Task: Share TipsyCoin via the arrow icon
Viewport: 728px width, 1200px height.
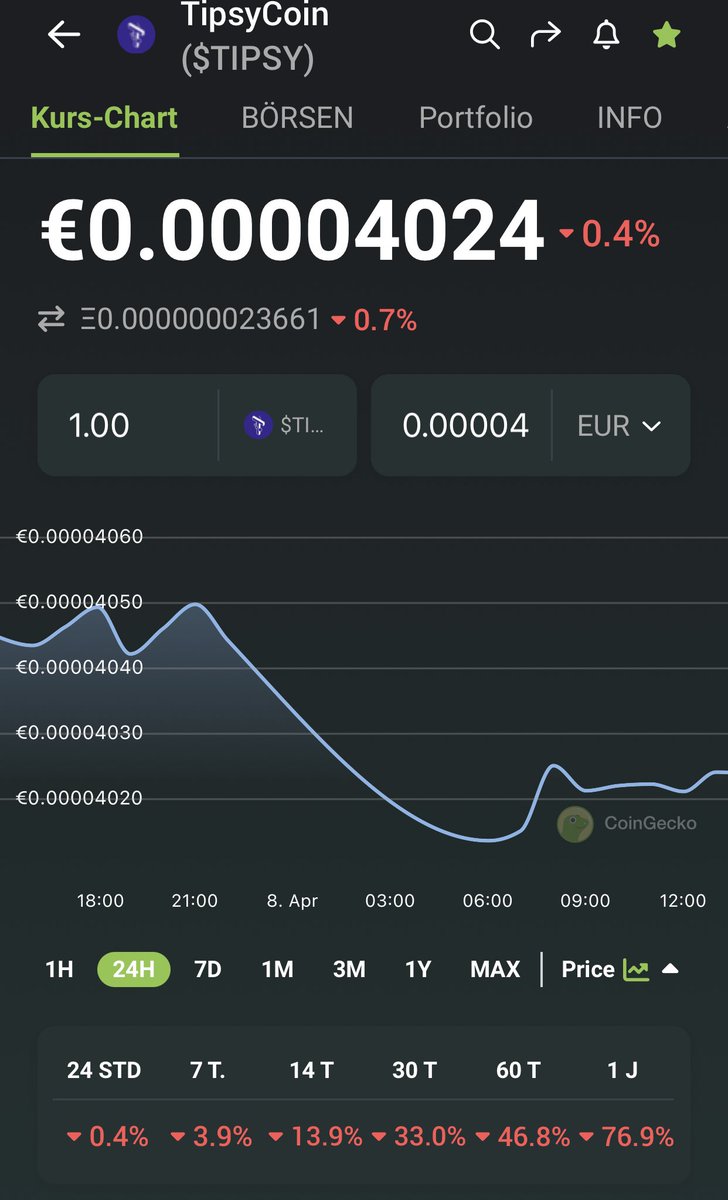Action: tap(546, 35)
